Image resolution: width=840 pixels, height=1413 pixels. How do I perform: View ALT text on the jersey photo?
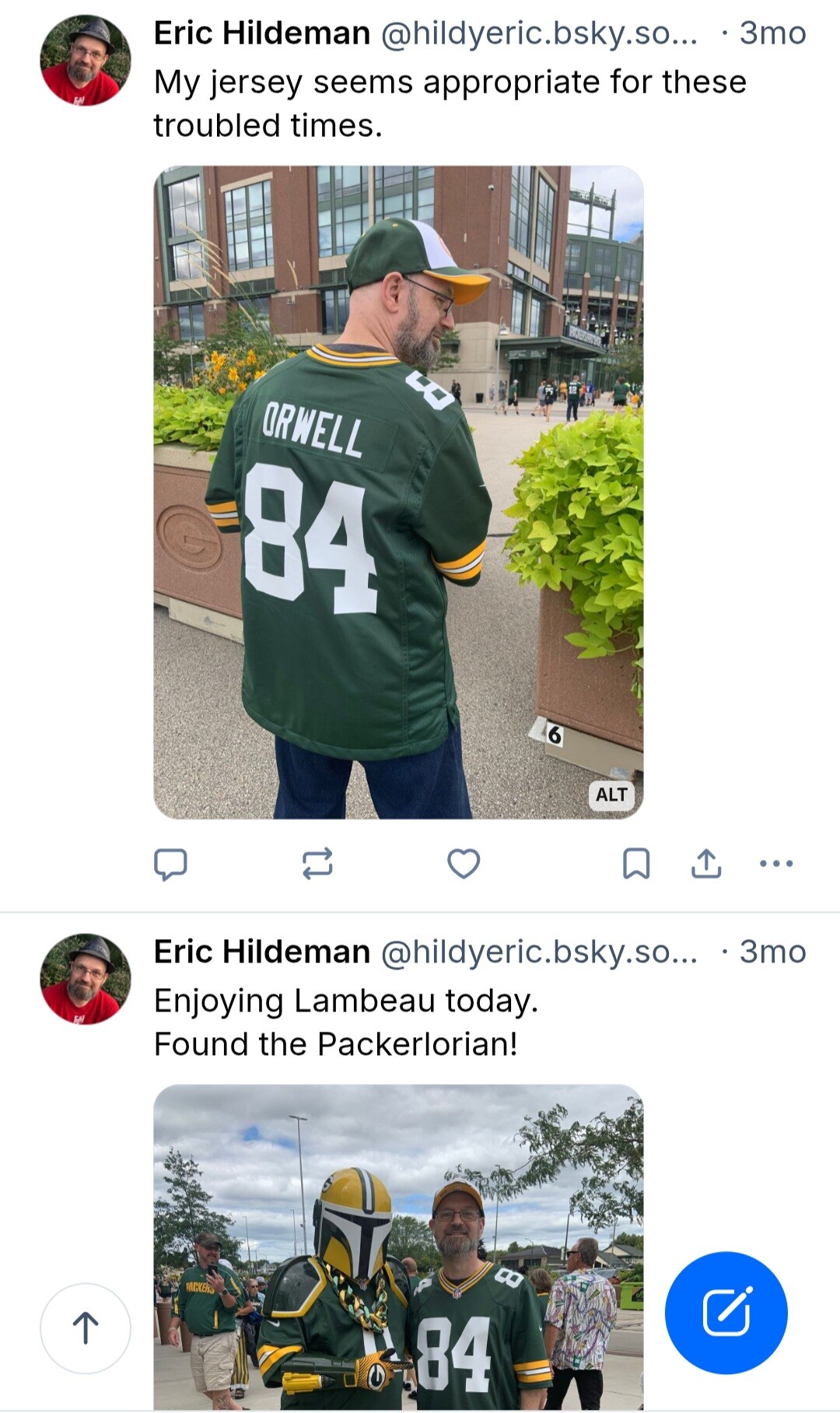point(611,794)
